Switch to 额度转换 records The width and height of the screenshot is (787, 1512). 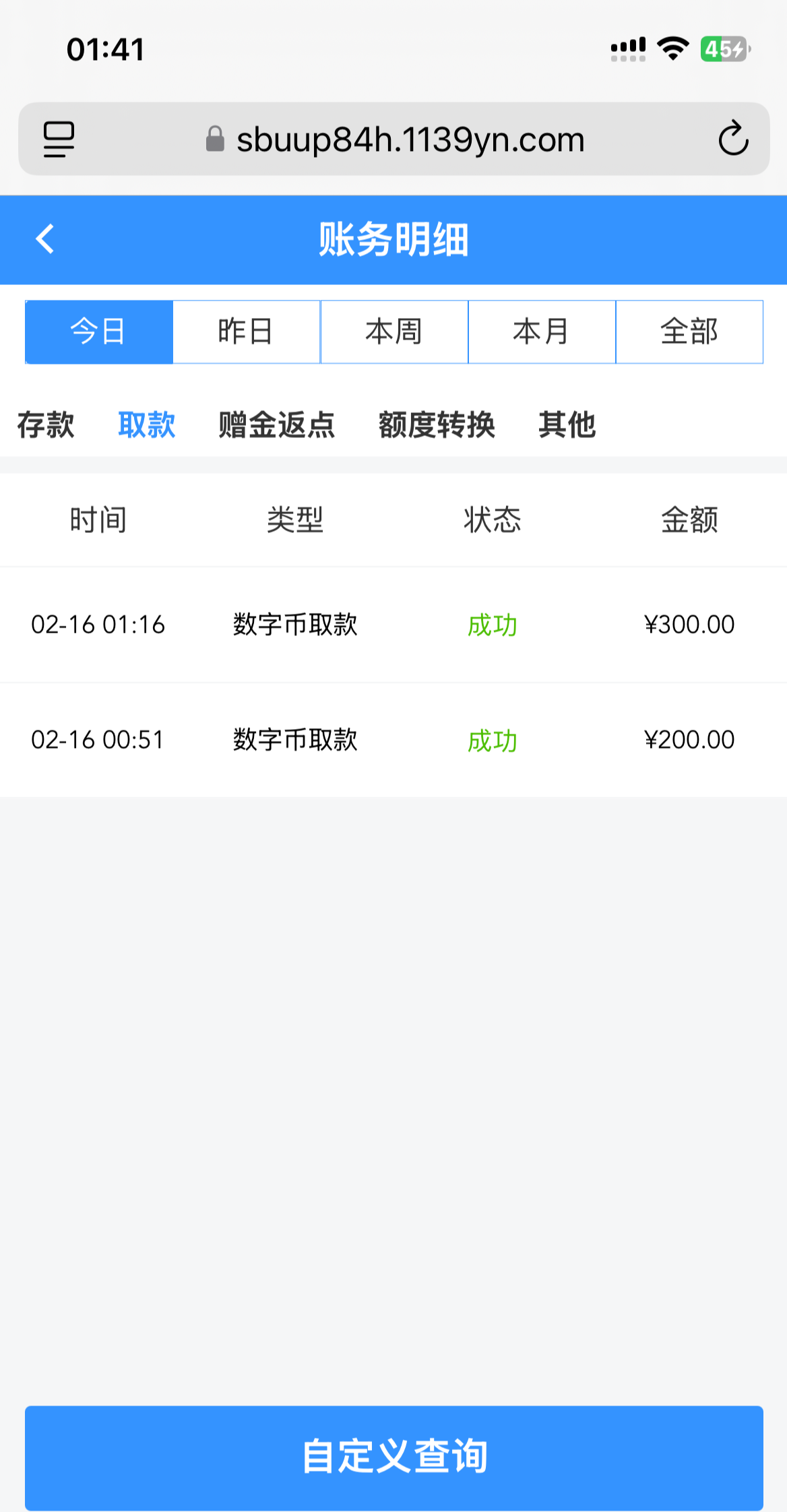(437, 425)
